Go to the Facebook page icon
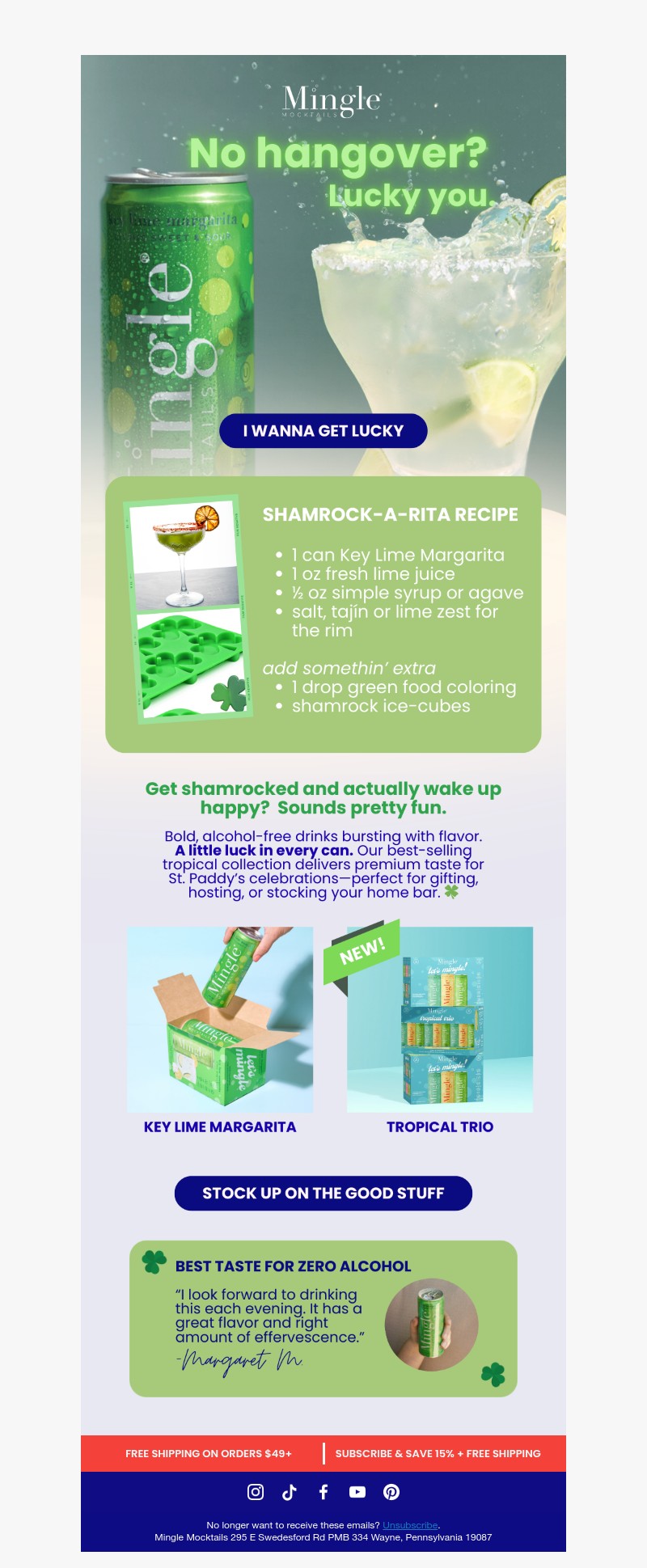This screenshot has height=1568, width=647. 323,1492
